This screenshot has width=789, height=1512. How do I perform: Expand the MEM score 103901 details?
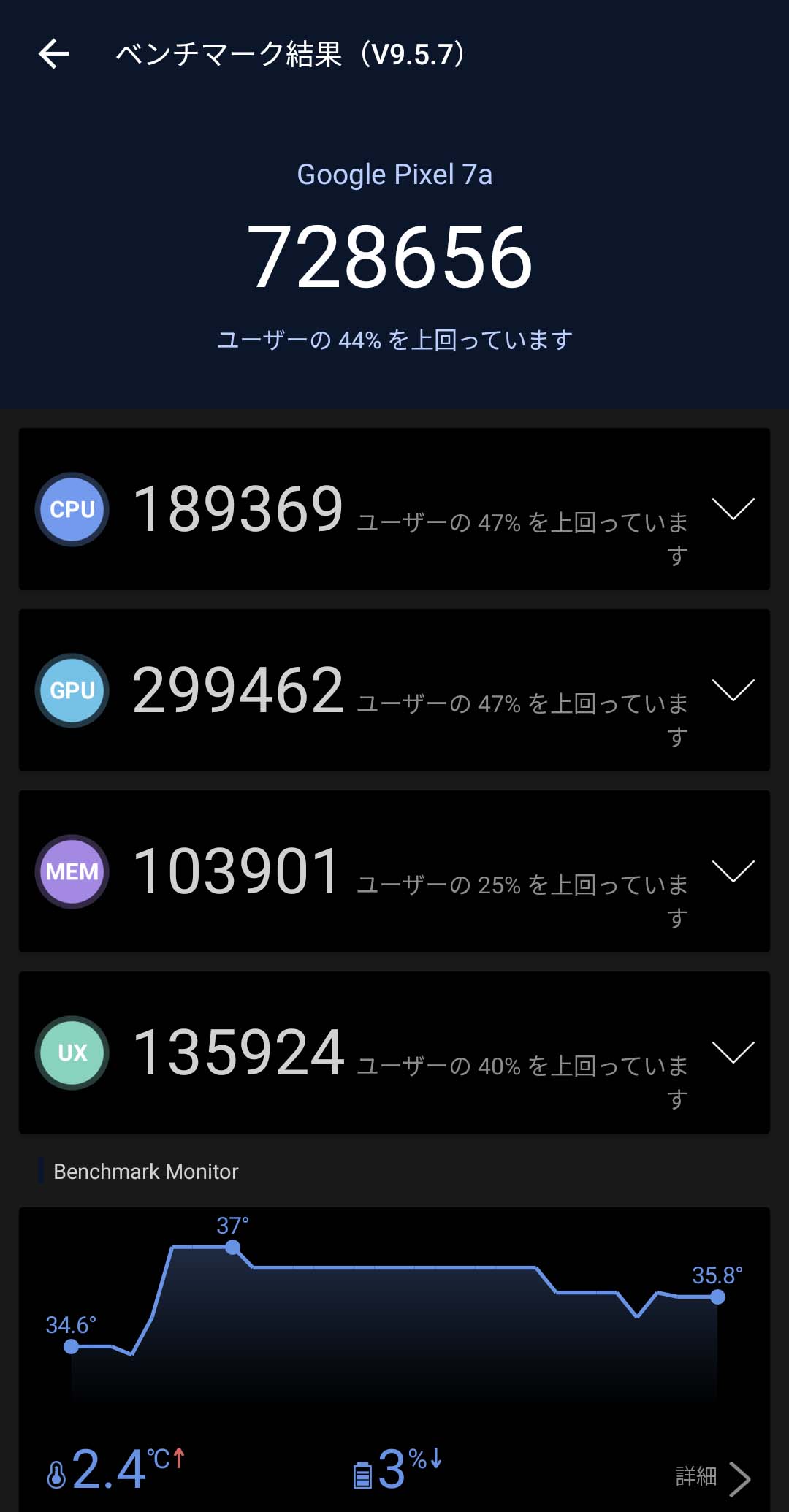733,871
